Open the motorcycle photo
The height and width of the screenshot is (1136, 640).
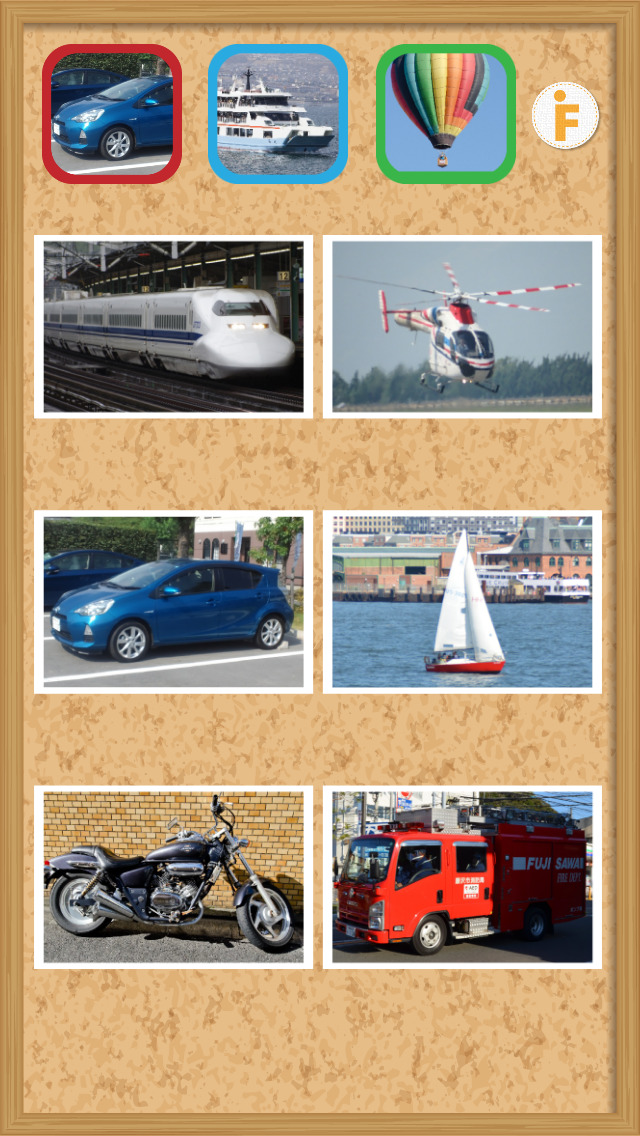pos(173,877)
